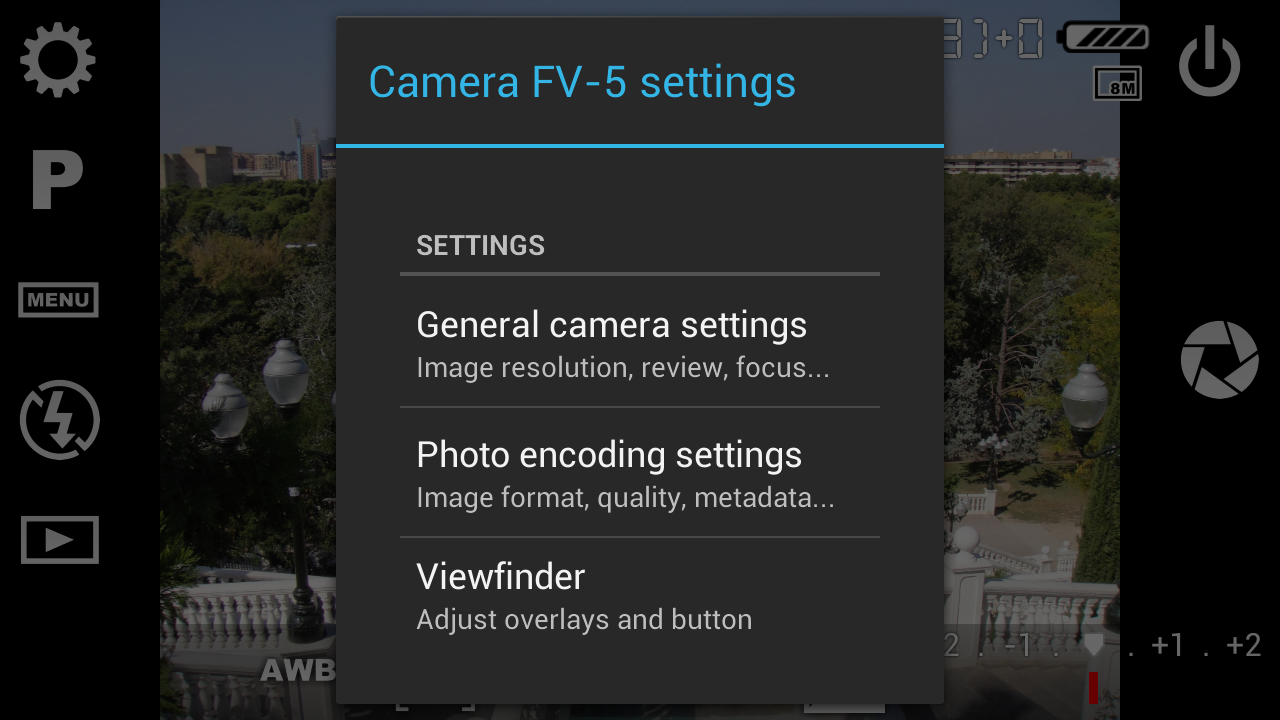
Task: Open the photo gallery playback
Action: pos(60,540)
